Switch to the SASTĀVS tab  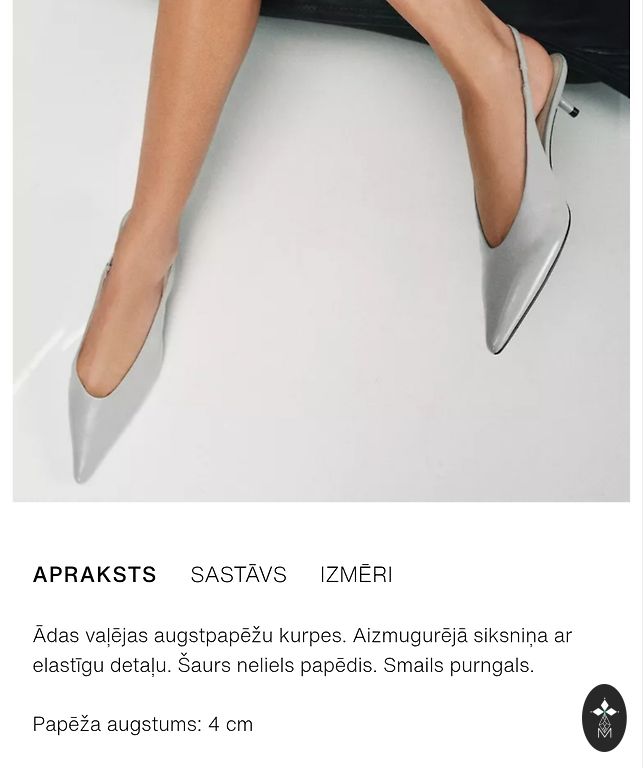click(238, 575)
